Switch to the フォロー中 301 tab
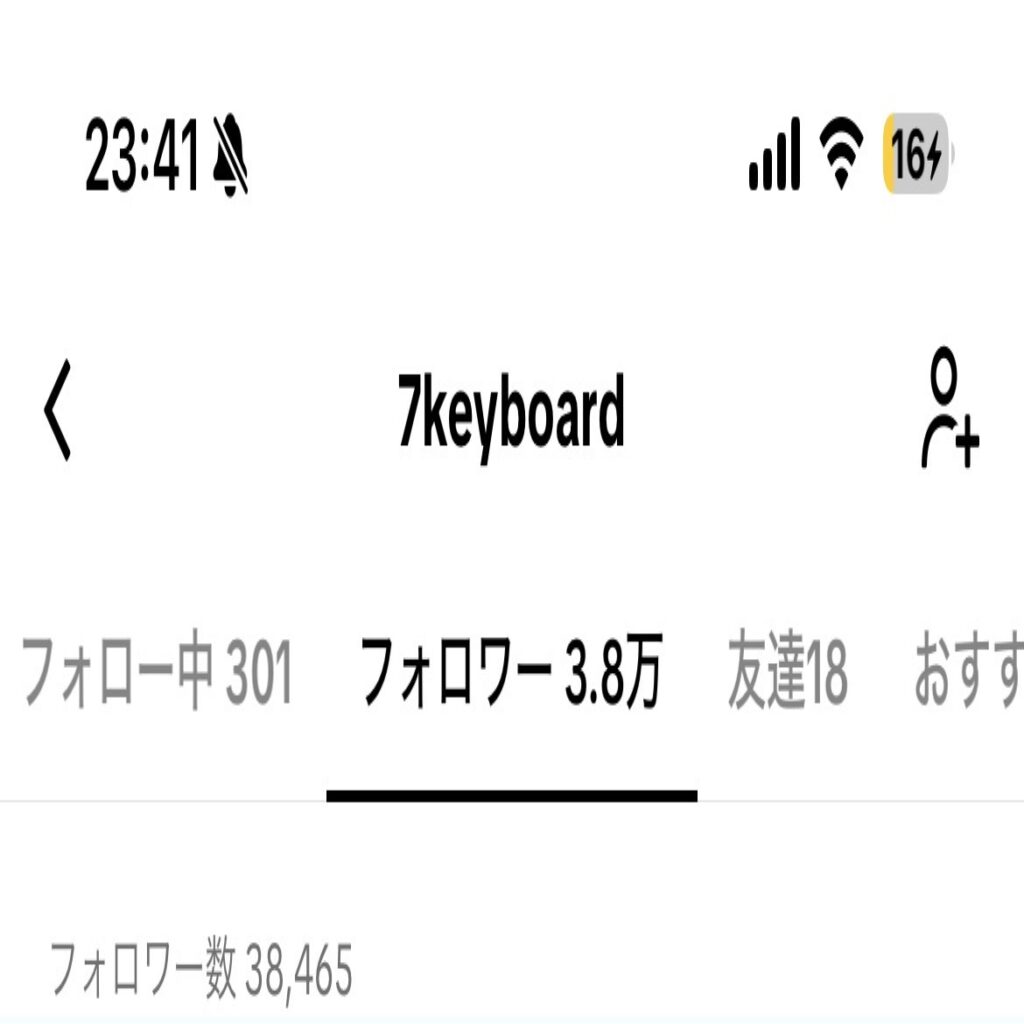This screenshot has height=1024, width=1024. [156, 671]
